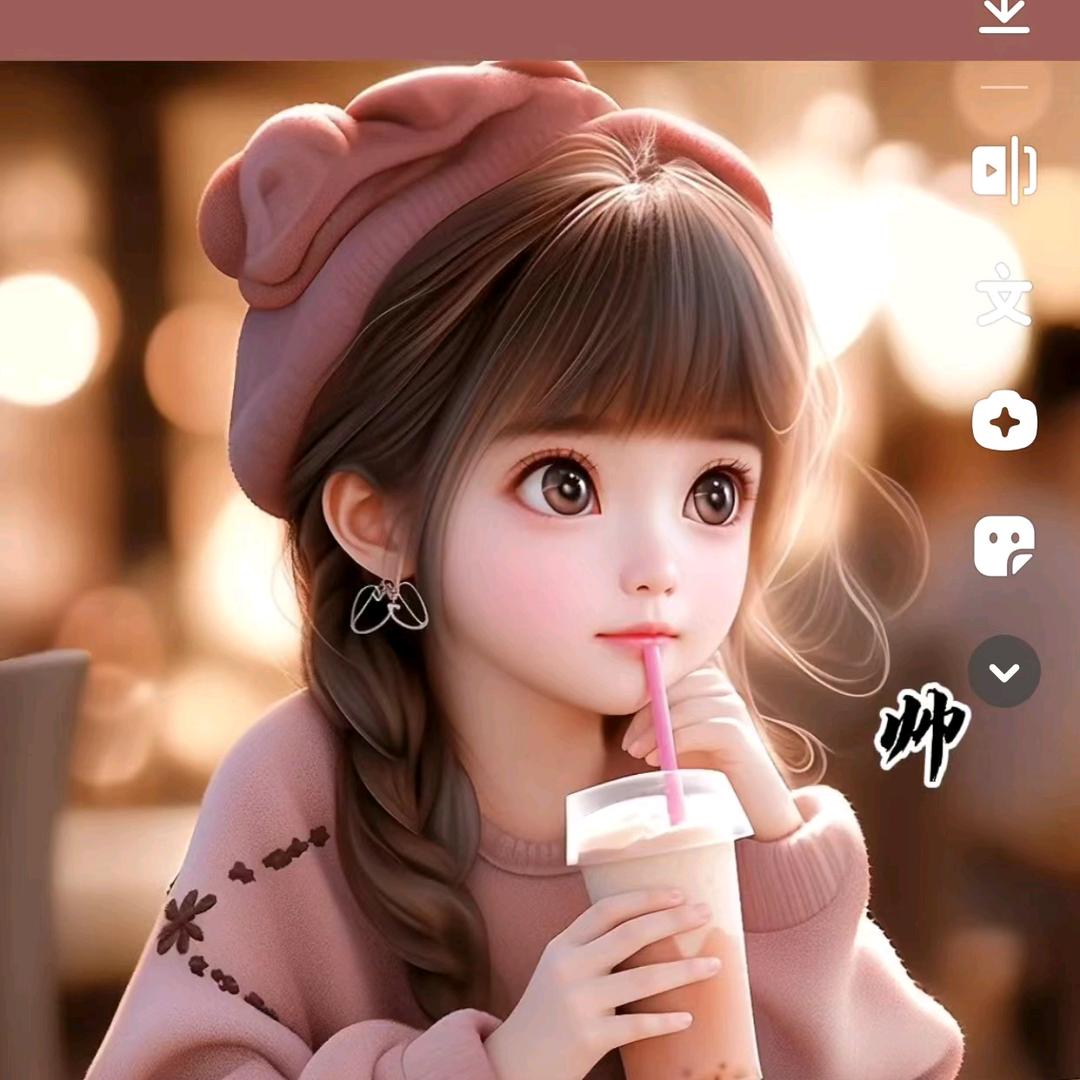
Task: Open the sparkle effects tool
Action: point(1004,421)
